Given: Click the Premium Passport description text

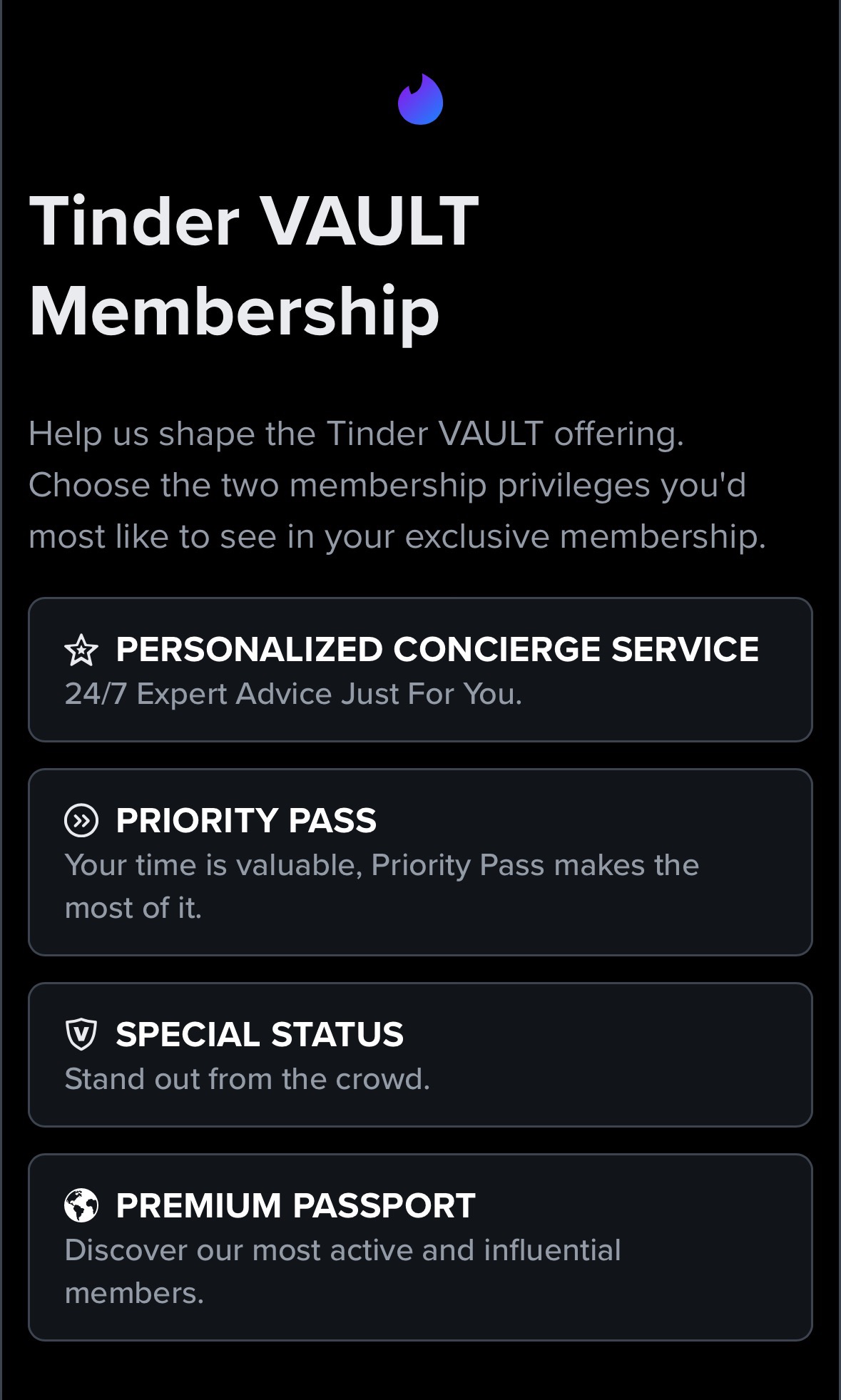Looking at the screenshot, I should point(342,1270).
